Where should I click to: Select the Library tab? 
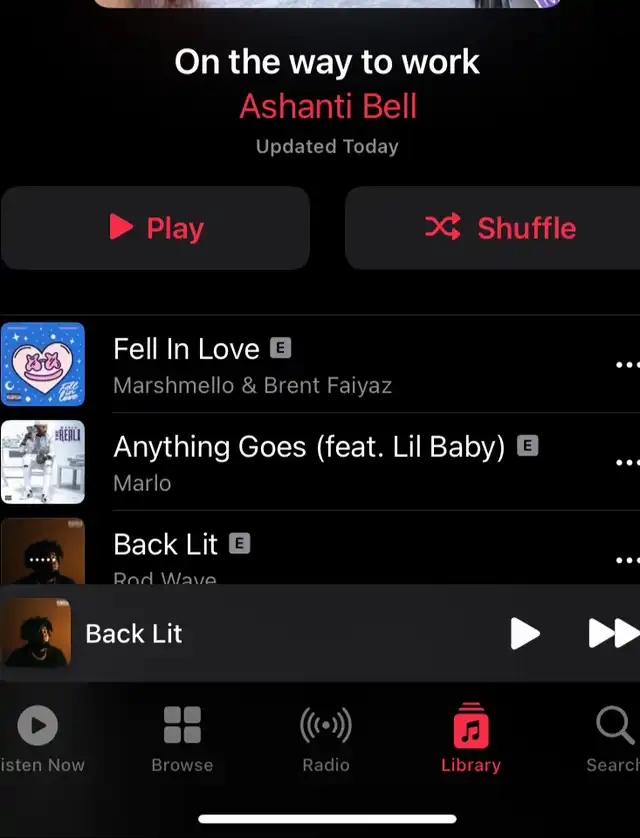470,740
